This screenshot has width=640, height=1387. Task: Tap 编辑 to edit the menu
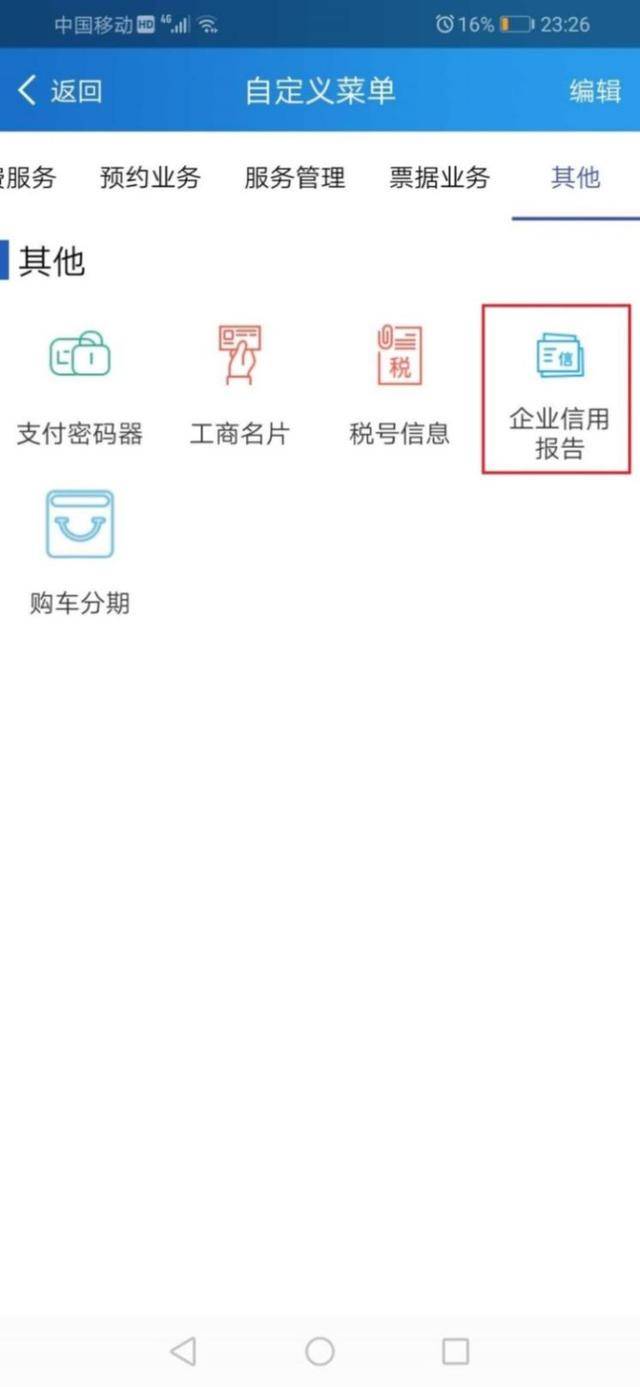[595, 91]
